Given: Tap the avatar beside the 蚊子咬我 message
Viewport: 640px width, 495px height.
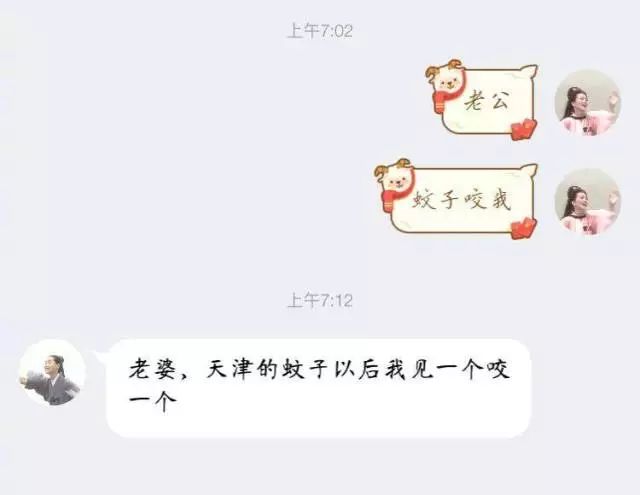Looking at the screenshot, I should (x=587, y=202).
